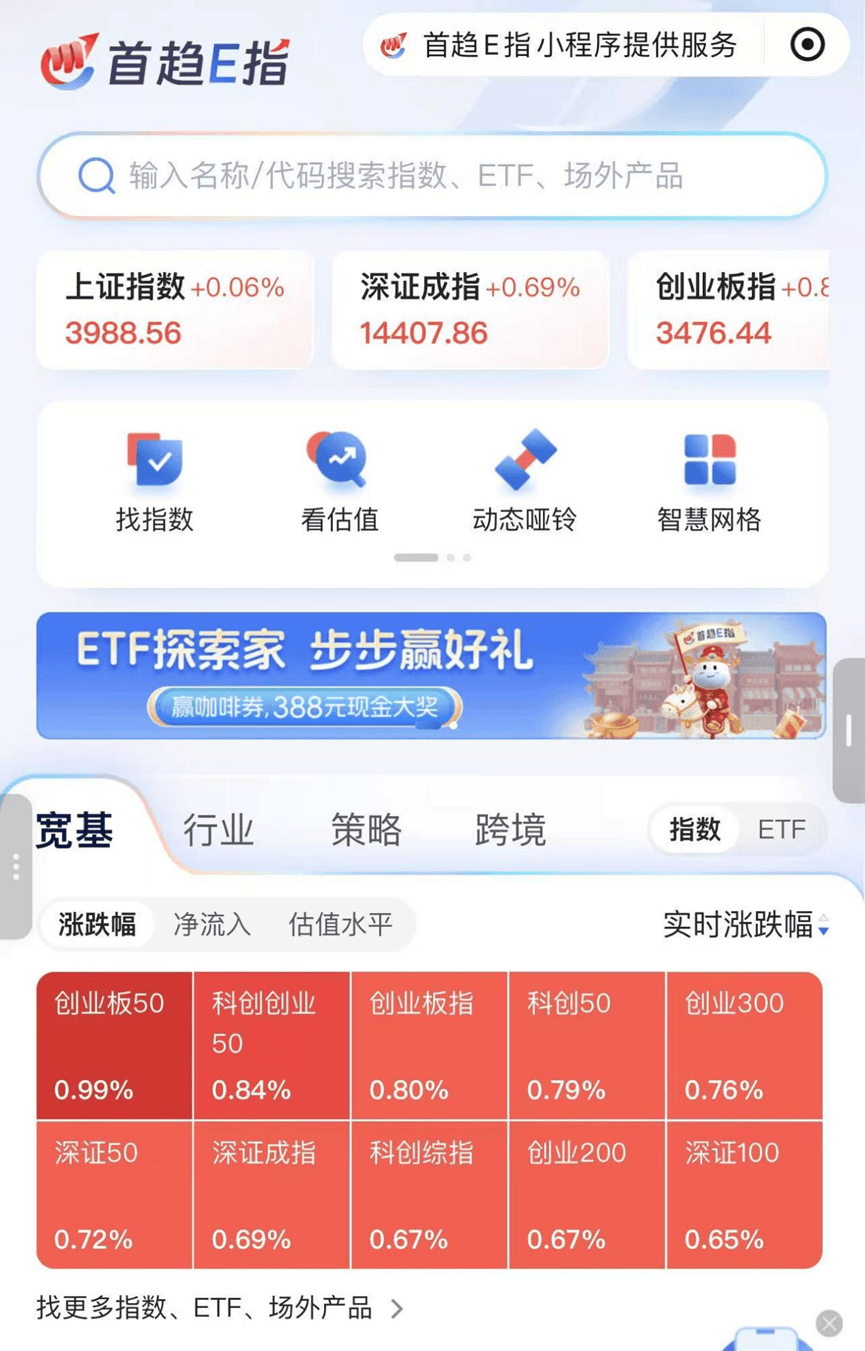The height and width of the screenshot is (1351, 865).
Task: Close the mini program via the capsule button
Action: pyautogui.click(x=807, y=45)
